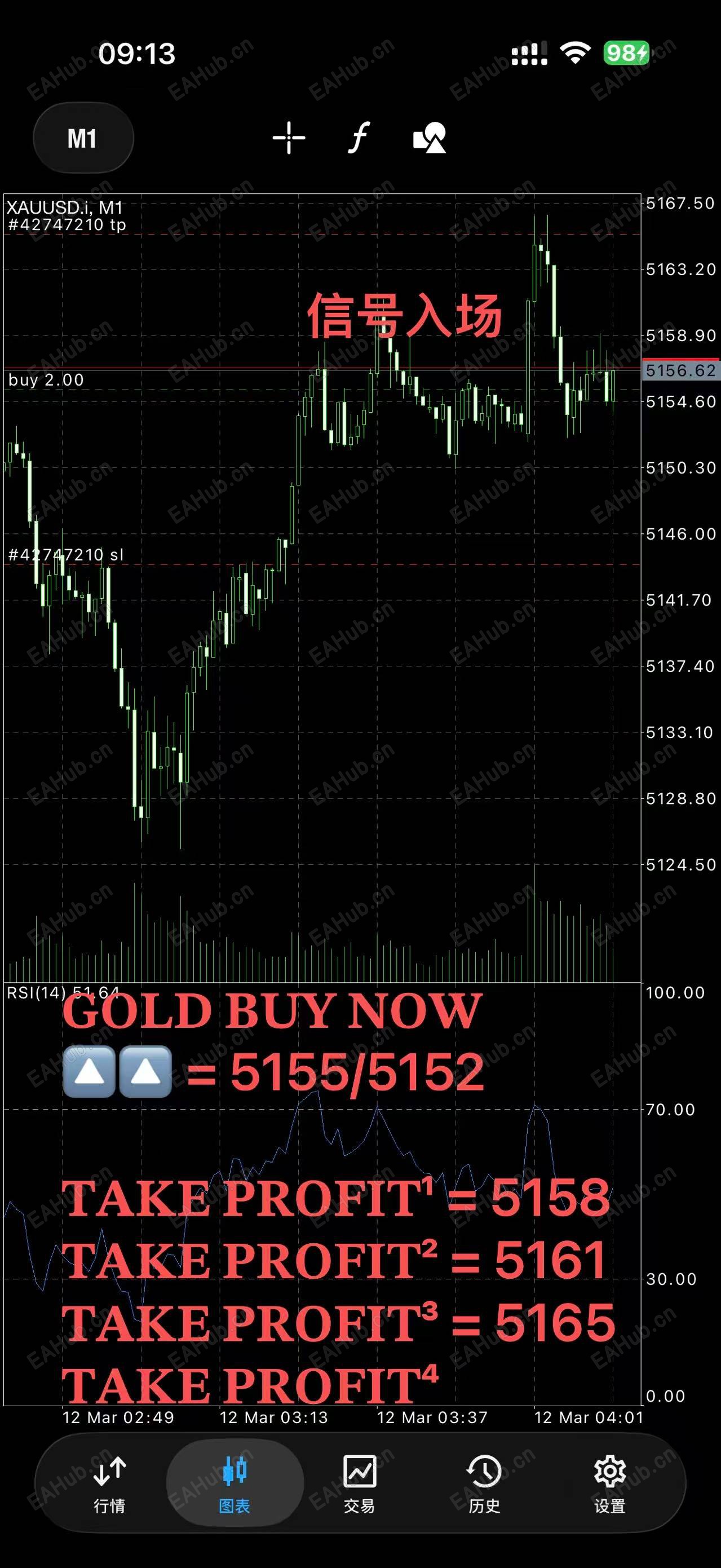Activate the crosshair tool

coord(289,138)
